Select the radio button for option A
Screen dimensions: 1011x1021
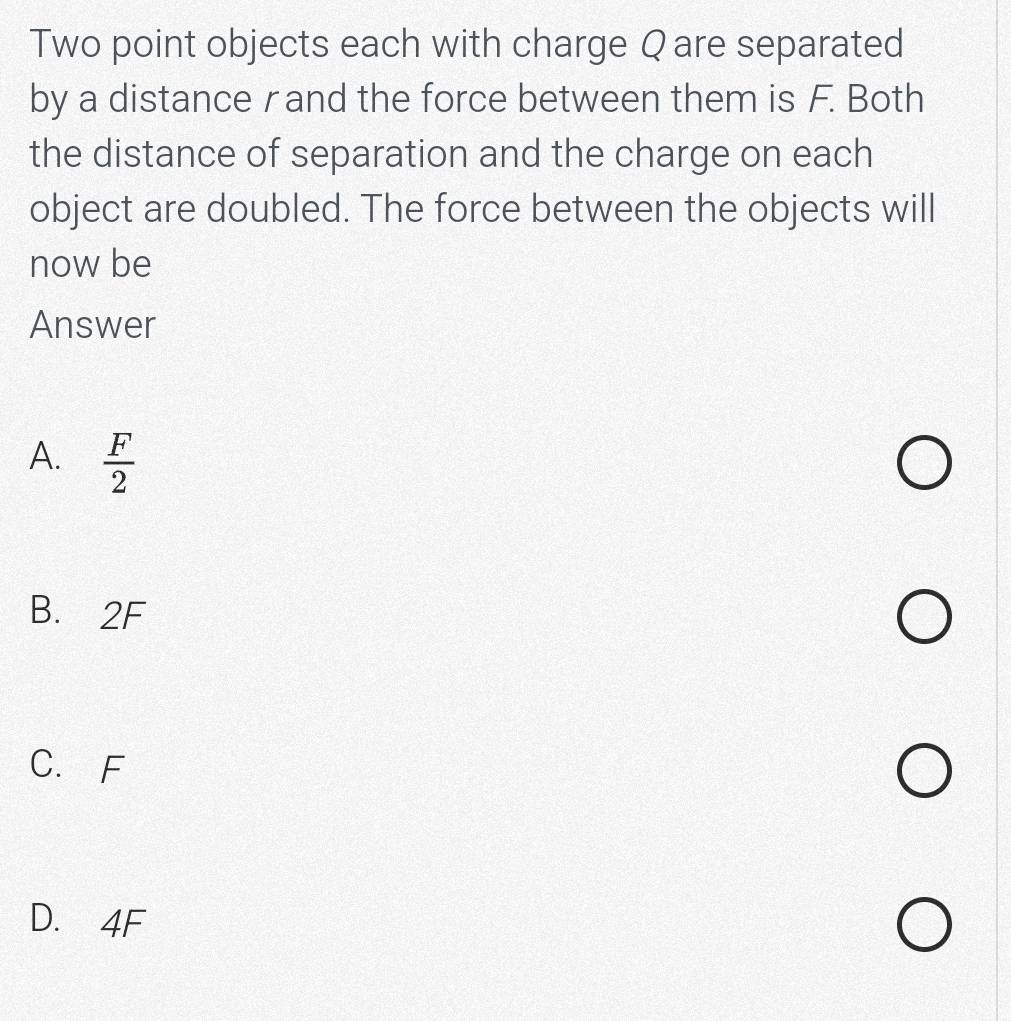[923, 461]
